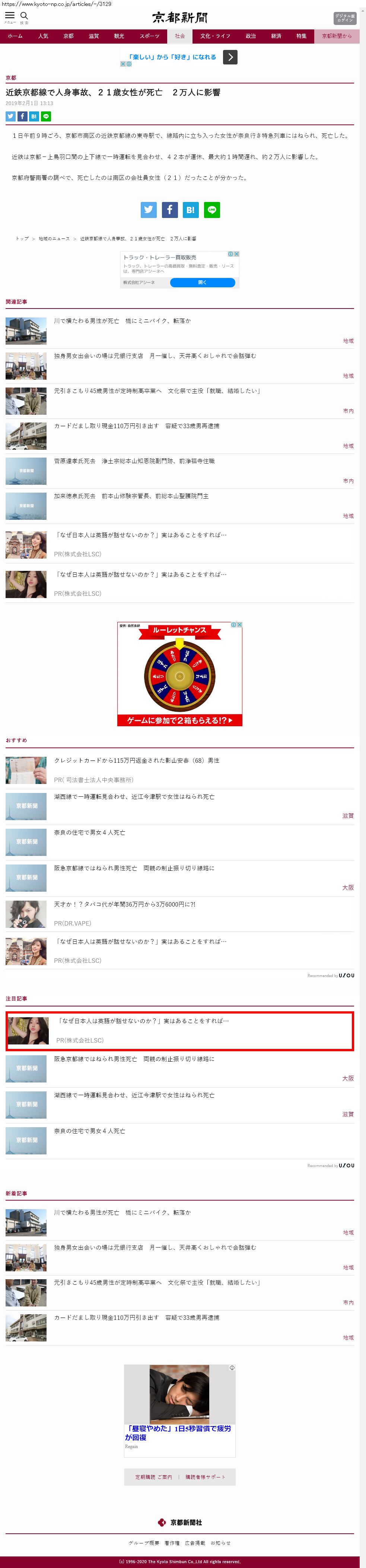Open 加来徳泉氏死去 article

point(131,496)
